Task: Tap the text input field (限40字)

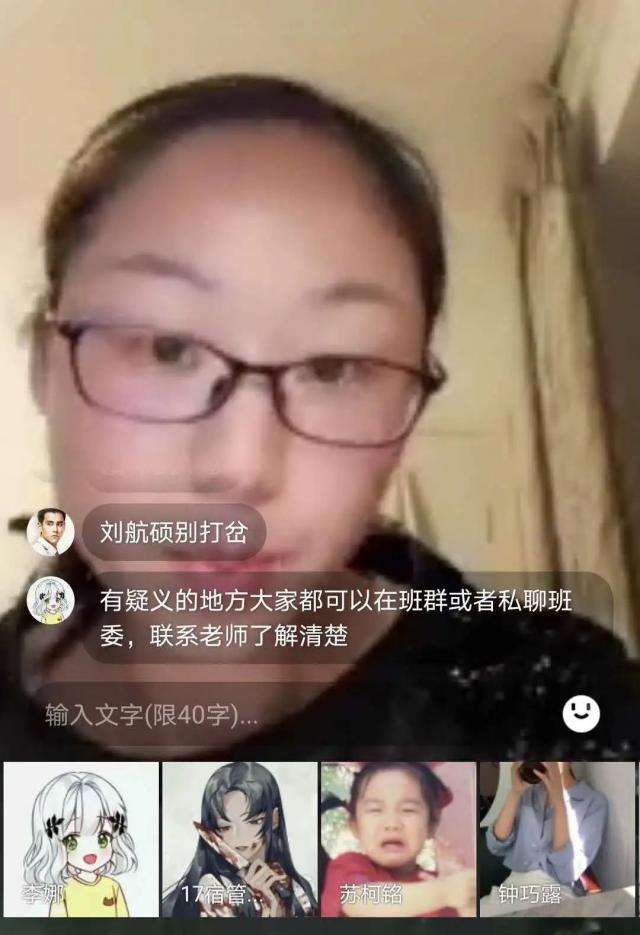Action: pyautogui.click(x=290, y=715)
